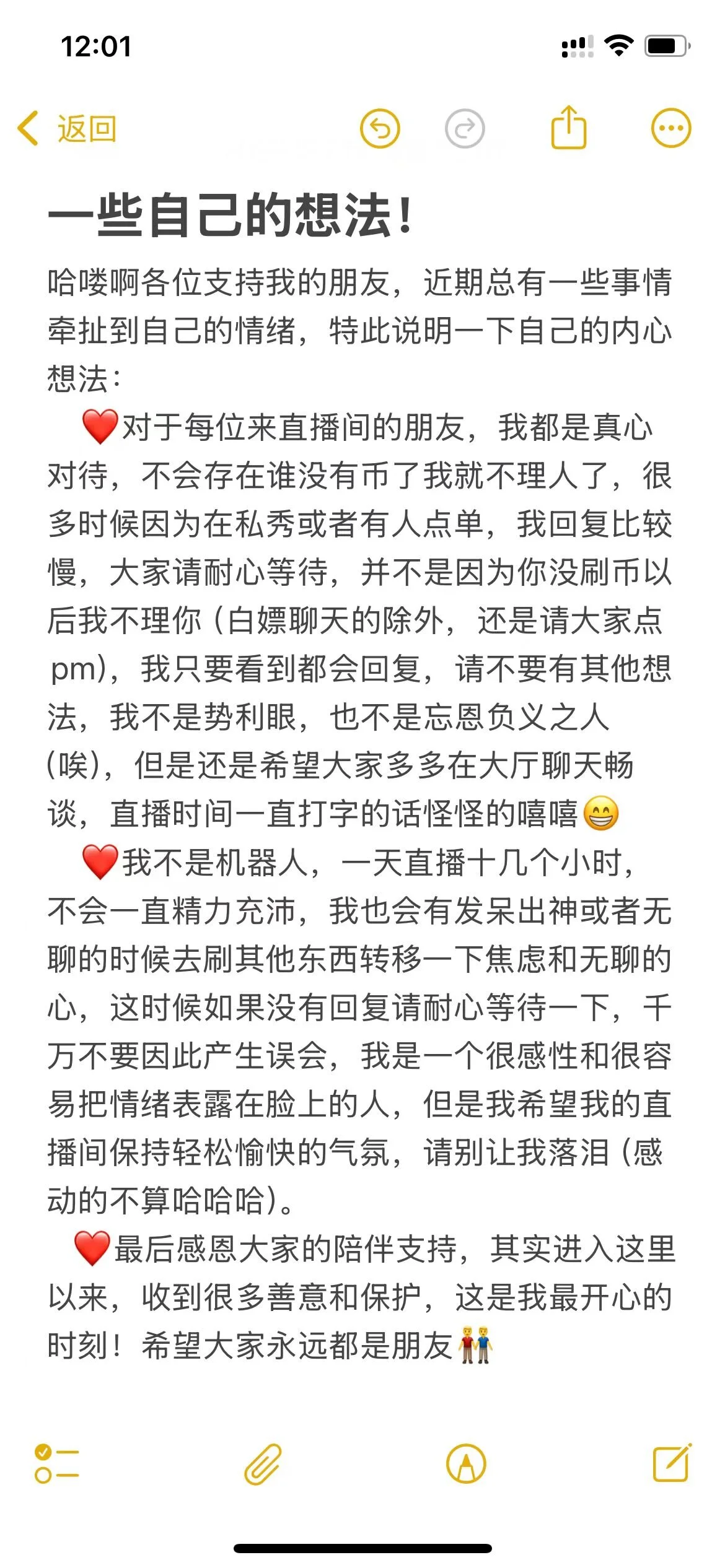Viewport: 725px width, 1568px height.
Task: Undo the last edit
Action: 380,129
